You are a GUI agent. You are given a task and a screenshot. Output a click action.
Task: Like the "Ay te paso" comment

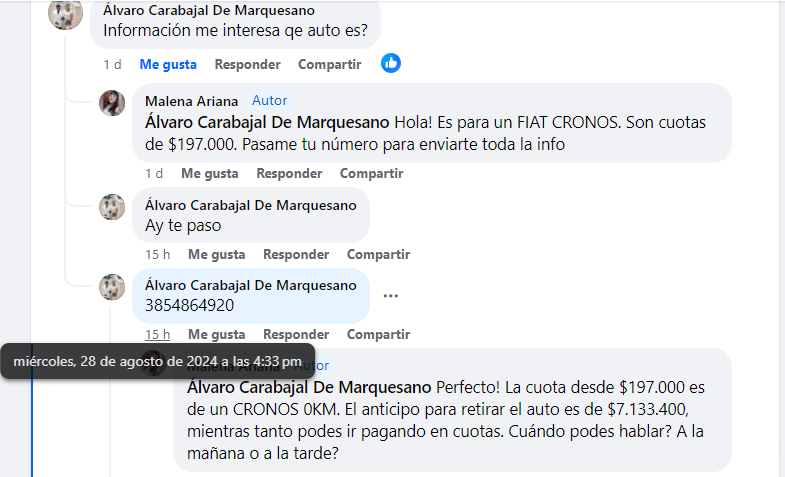pos(216,254)
